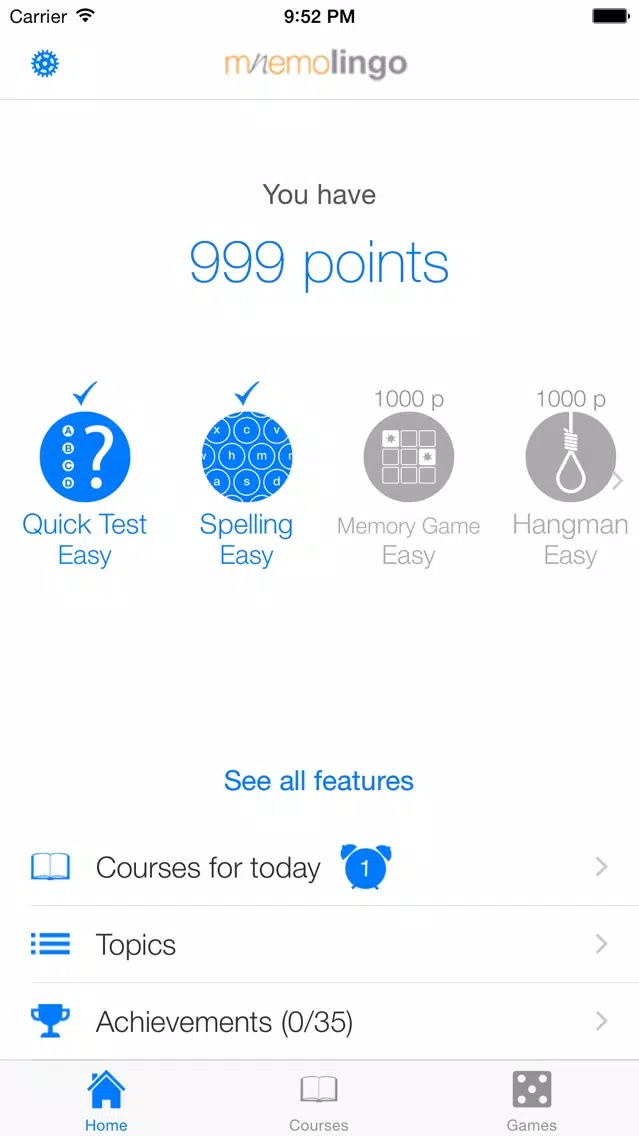Switch to the Courses tab
The height and width of the screenshot is (1136, 639).
click(319, 1101)
